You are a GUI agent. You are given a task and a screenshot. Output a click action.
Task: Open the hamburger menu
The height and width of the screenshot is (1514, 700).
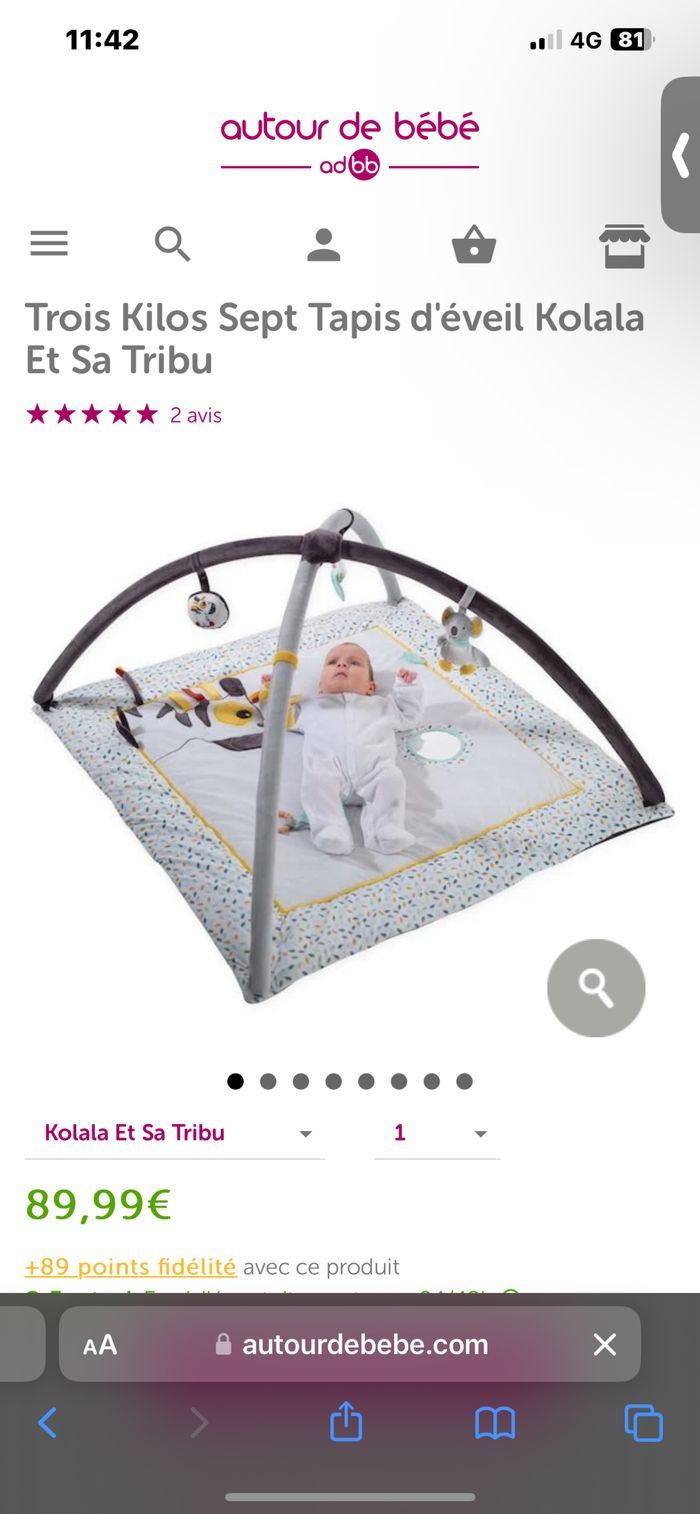[x=49, y=243]
